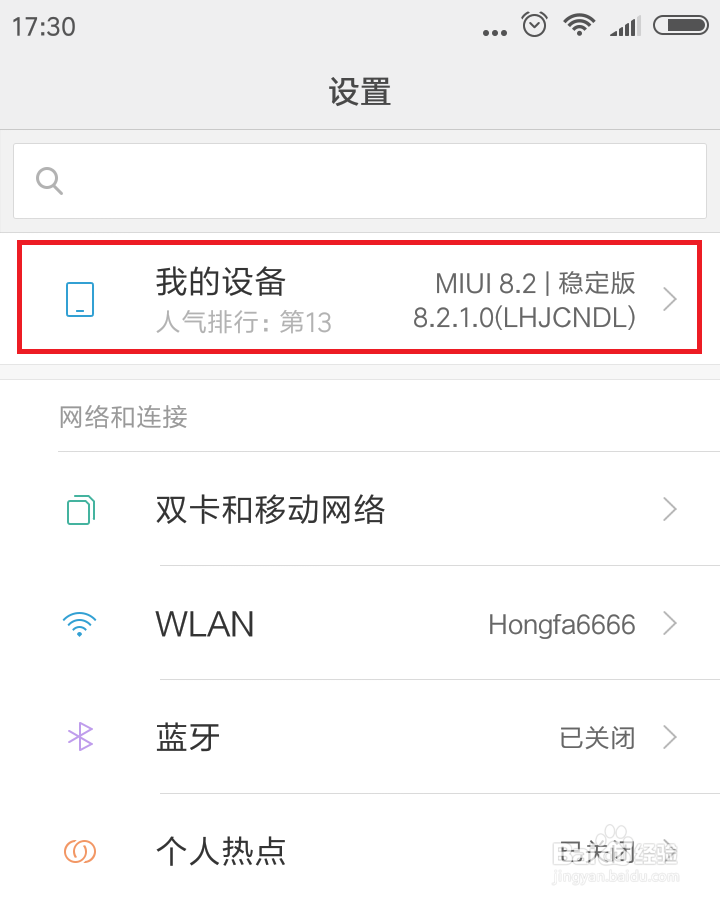The height and width of the screenshot is (902, 720).
Task: Tap the Bluetooth icon beside 蓝牙
Action: tap(80, 737)
